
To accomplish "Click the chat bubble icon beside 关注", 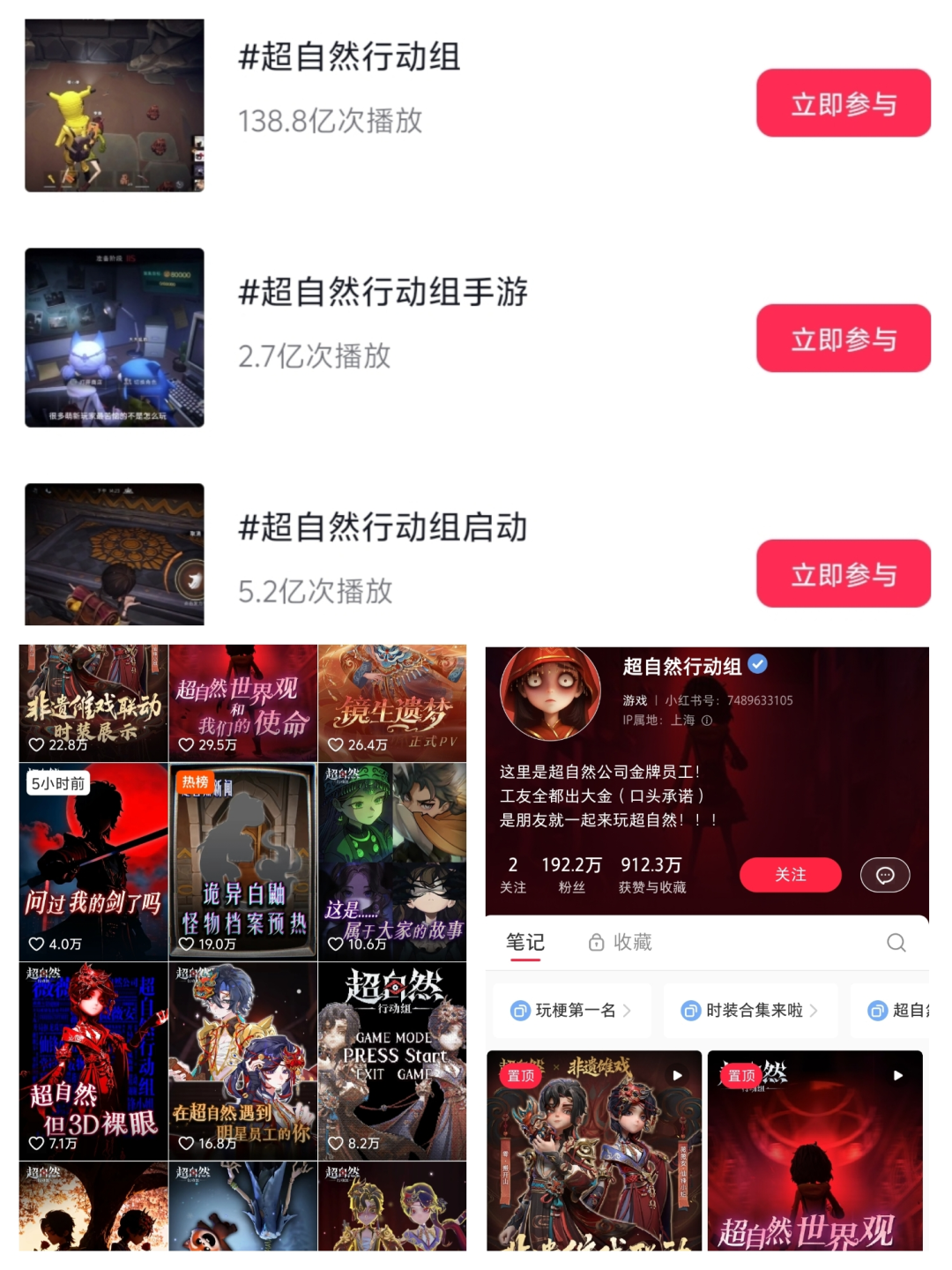I will click(x=883, y=875).
